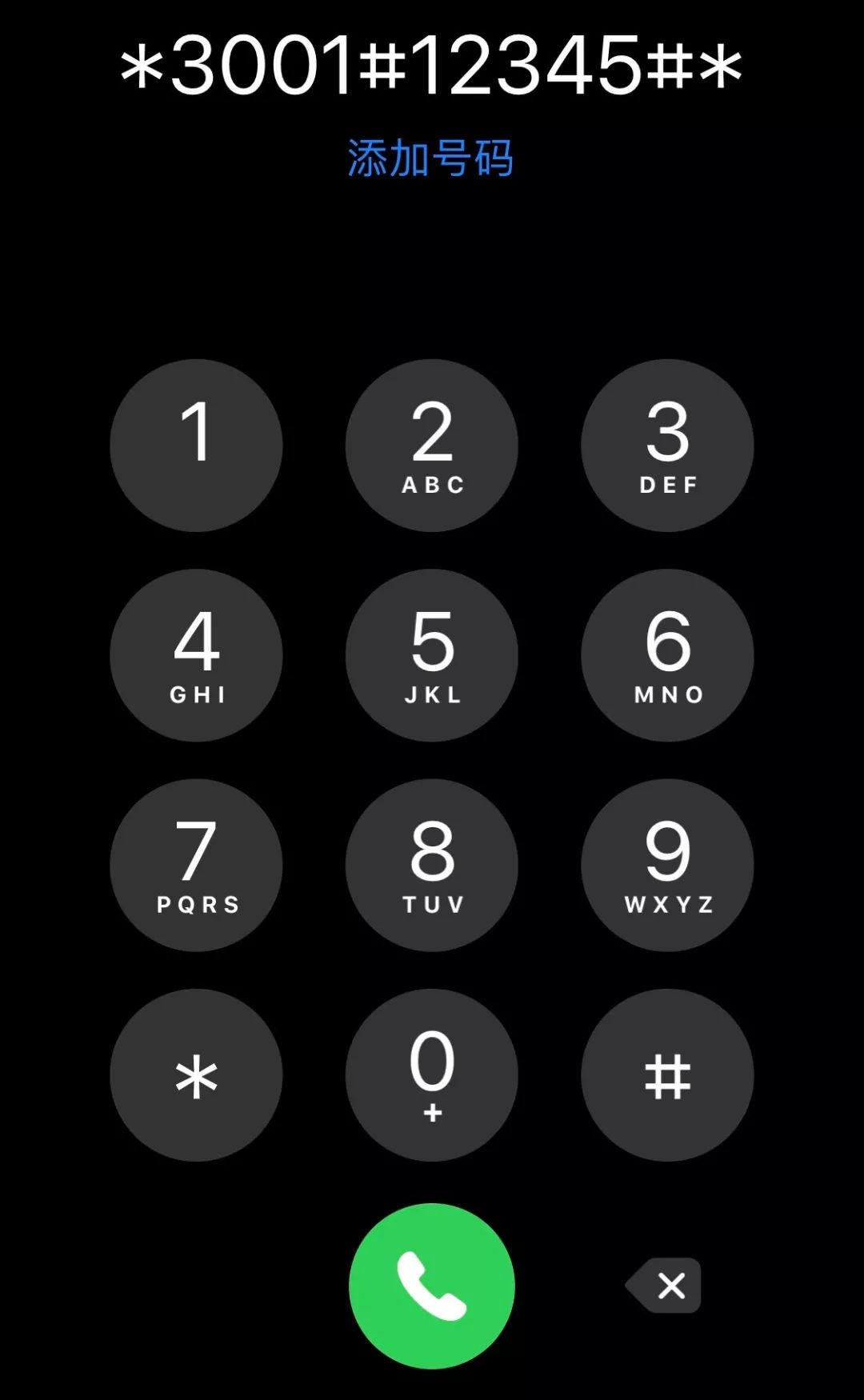Enter digit 0 on the keypad
The image size is (864, 1400).
[432, 1075]
